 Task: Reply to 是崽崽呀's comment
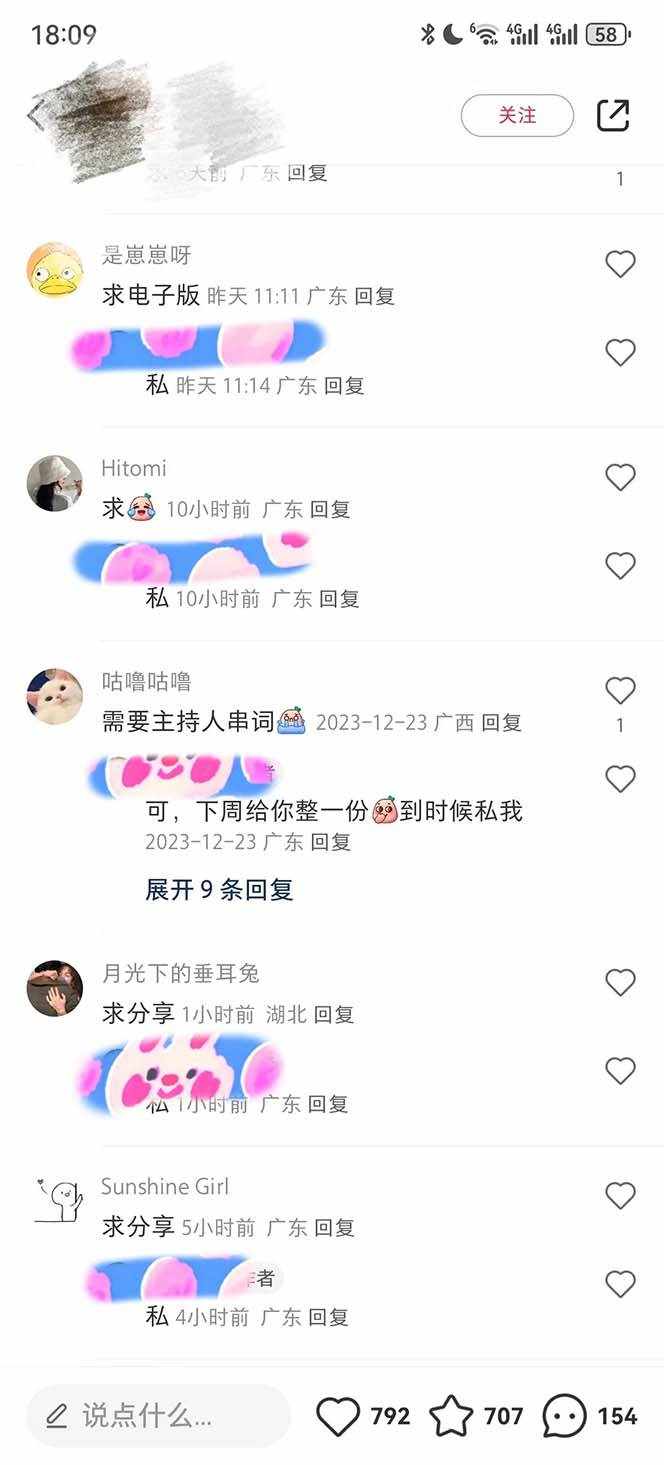[x=375, y=296]
